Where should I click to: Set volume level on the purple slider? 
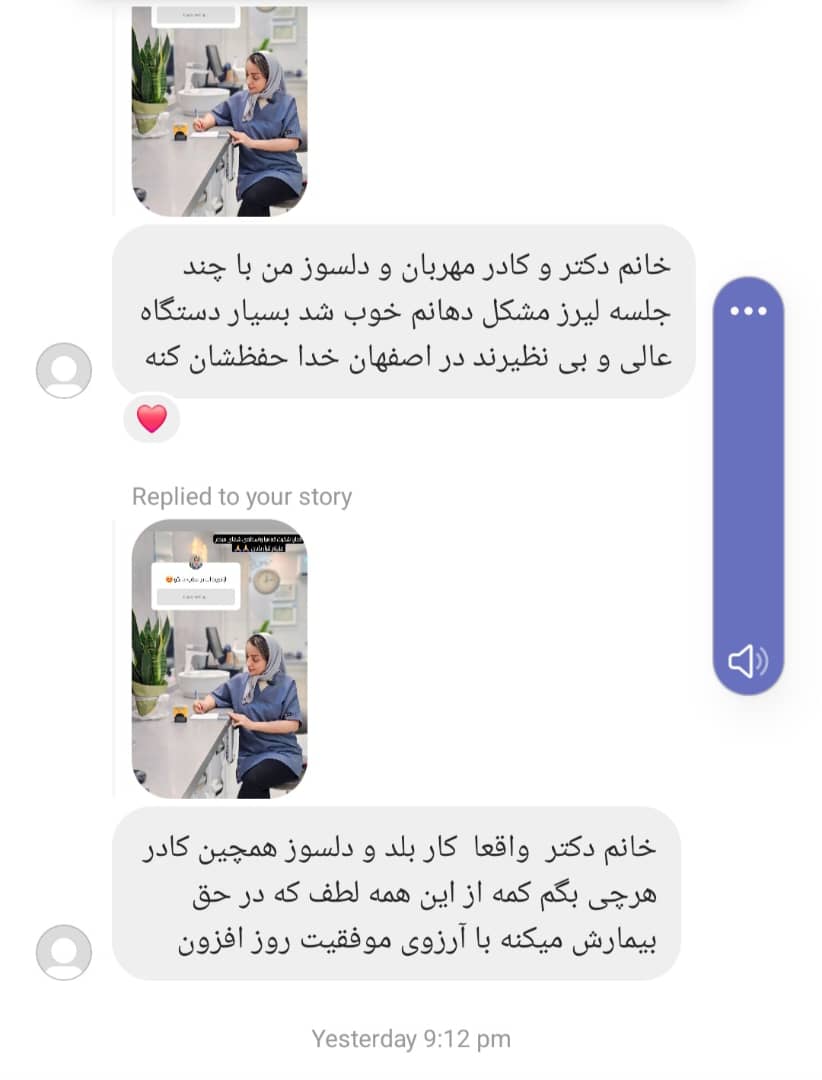coord(747,480)
